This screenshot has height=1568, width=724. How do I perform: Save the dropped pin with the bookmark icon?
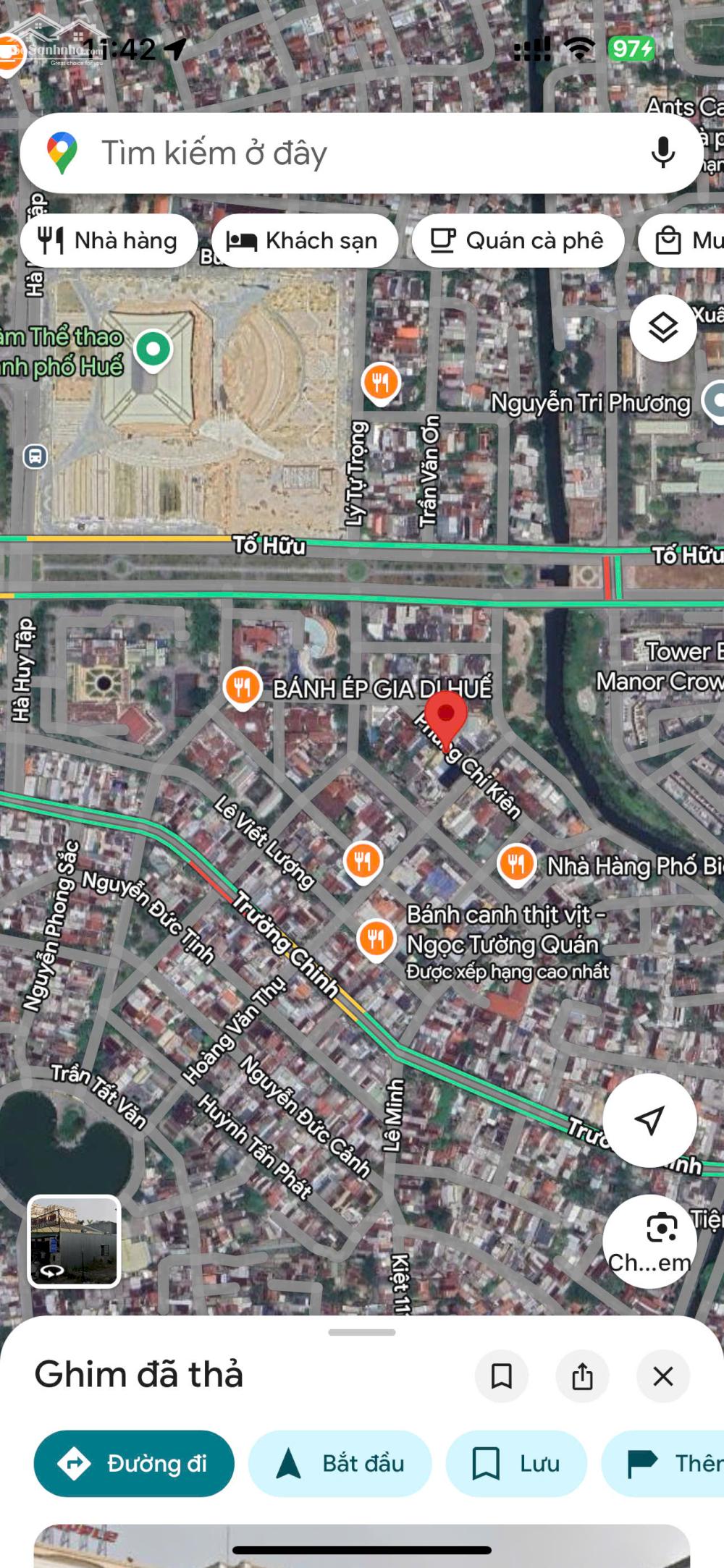(501, 1376)
